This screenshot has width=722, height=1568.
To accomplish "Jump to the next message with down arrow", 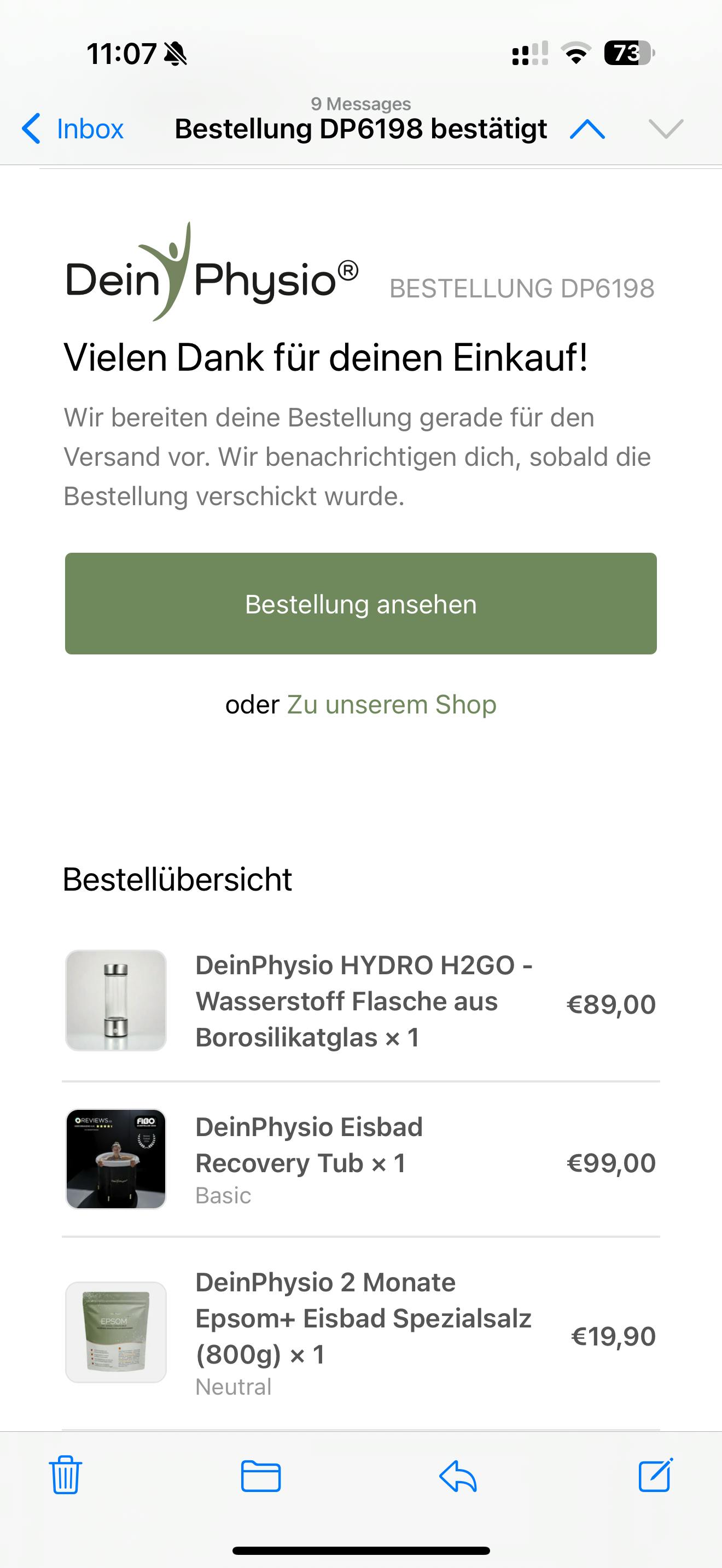I will (666, 129).
